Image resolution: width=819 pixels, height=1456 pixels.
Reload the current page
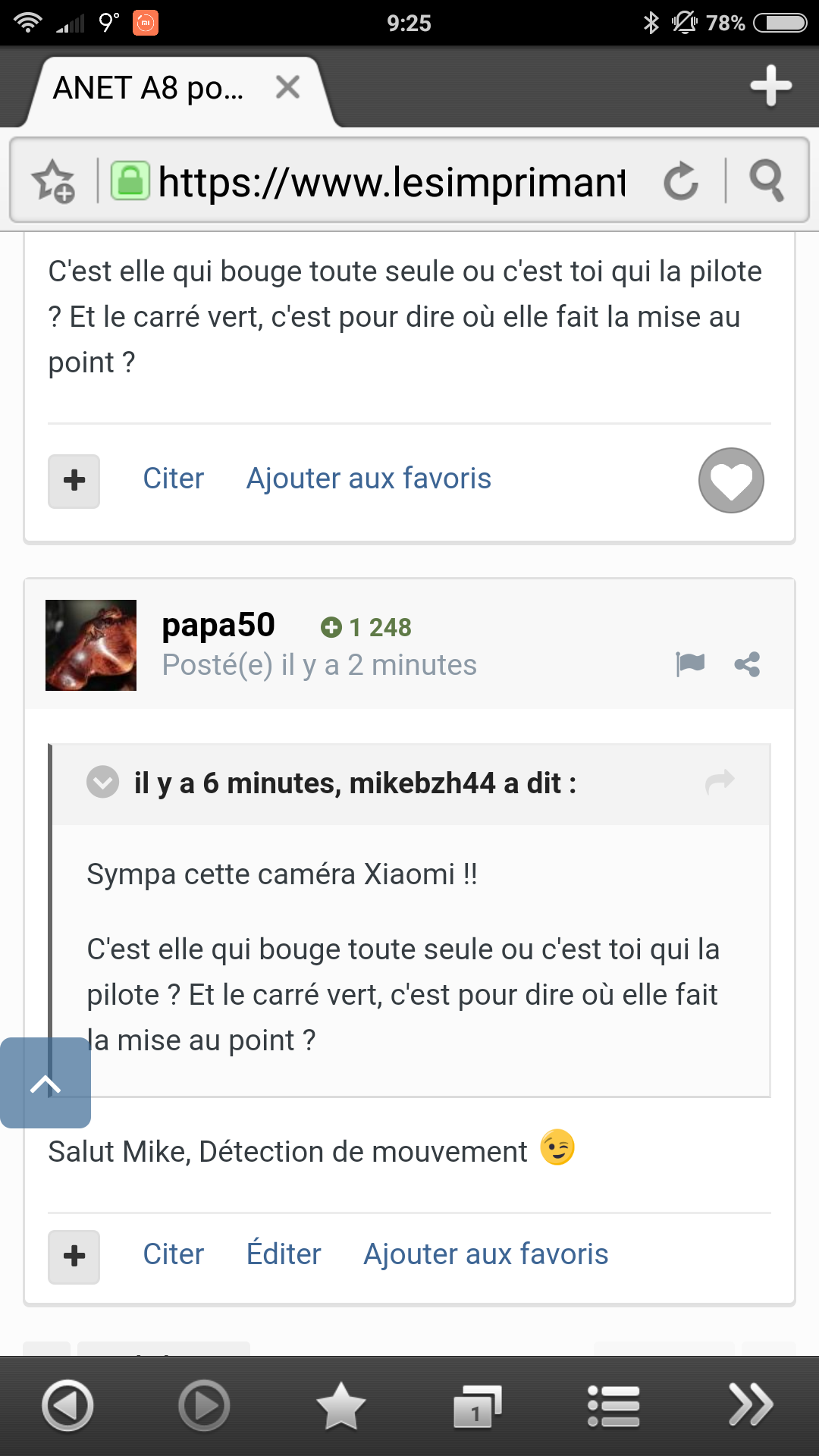tap(680, 181)
